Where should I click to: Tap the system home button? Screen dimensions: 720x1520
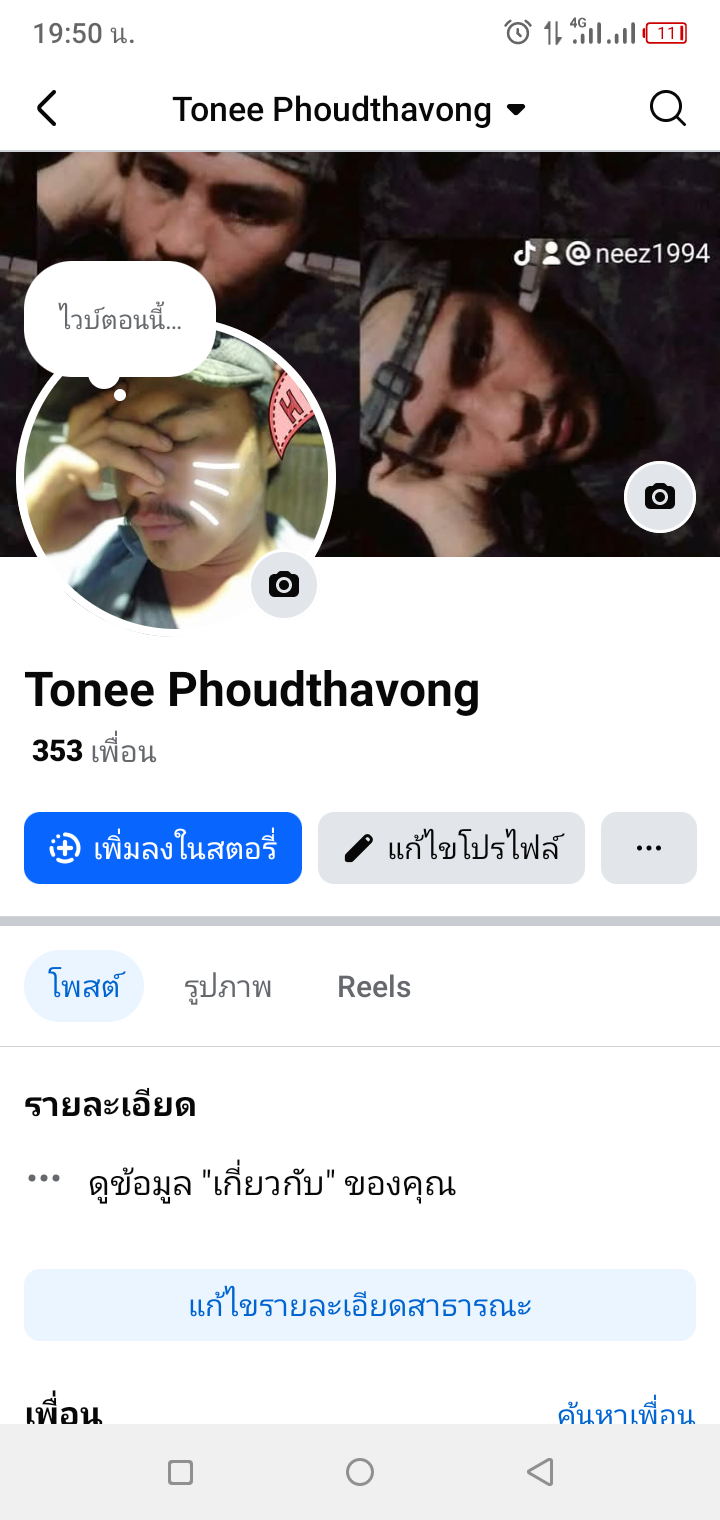tap(360, 1472)
